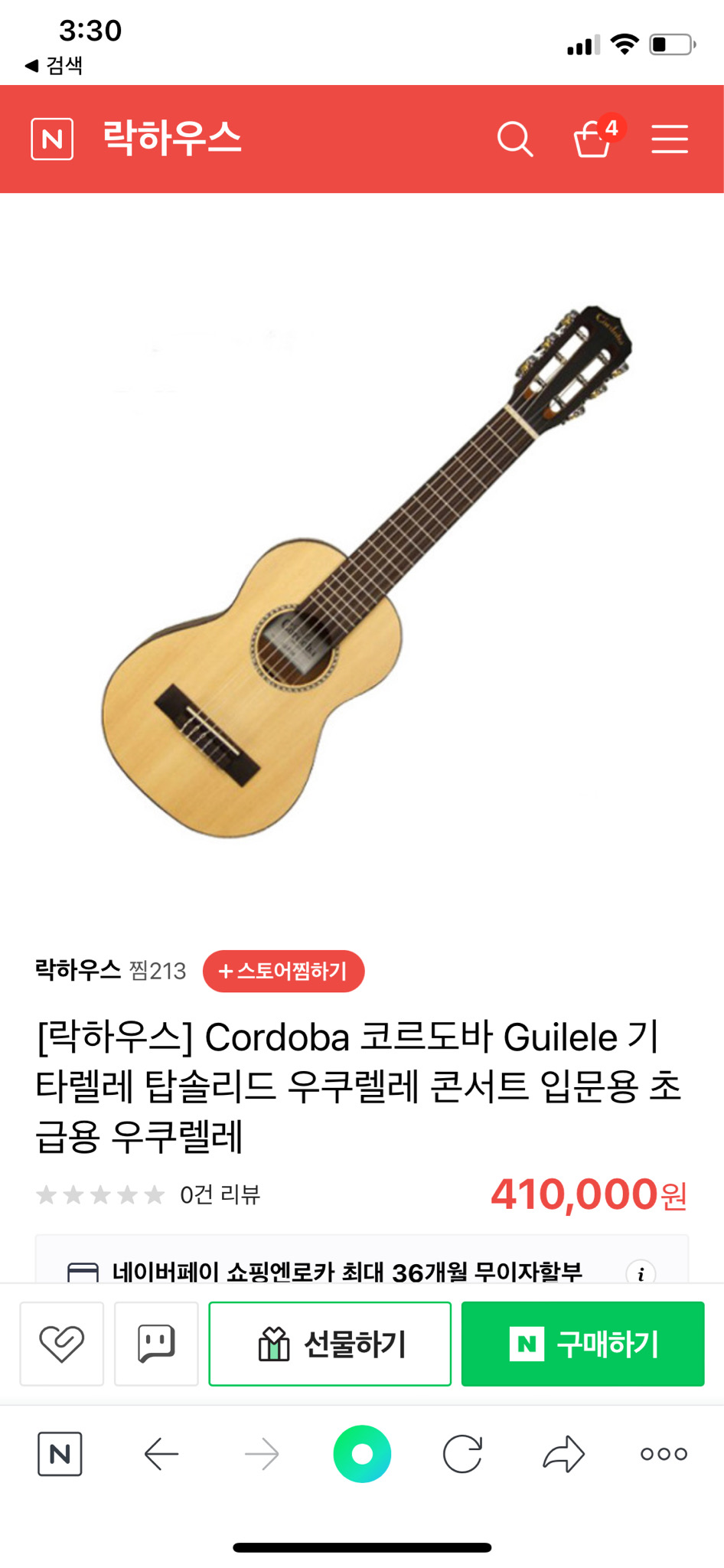Tap the gift box icon on 선물하기
The width and height of the screenshot is (724, 1568).
tap(276, 1342)
